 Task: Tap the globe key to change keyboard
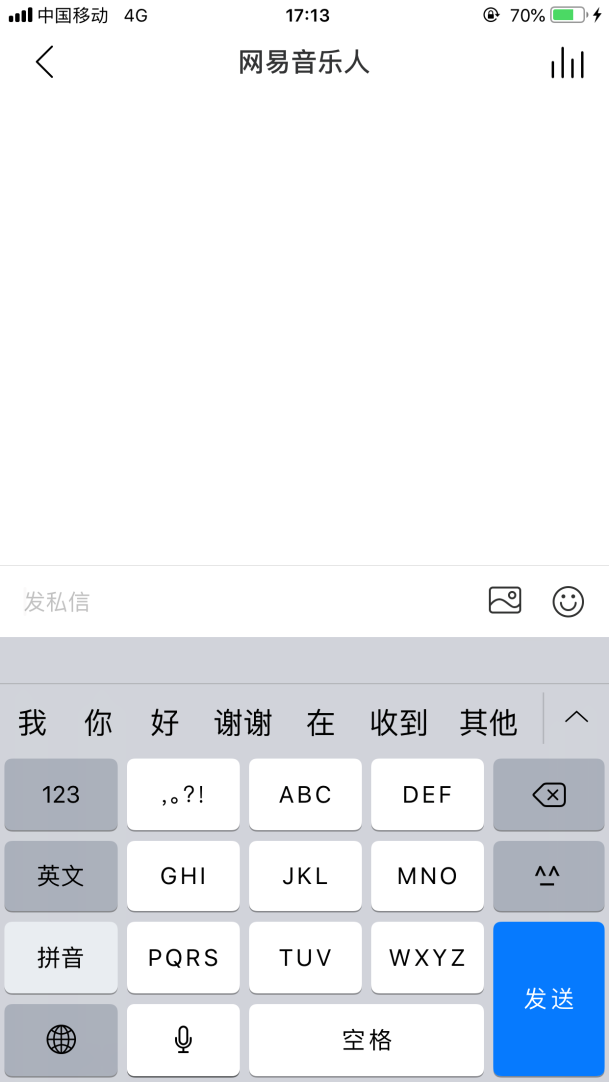click(61, 1040)
